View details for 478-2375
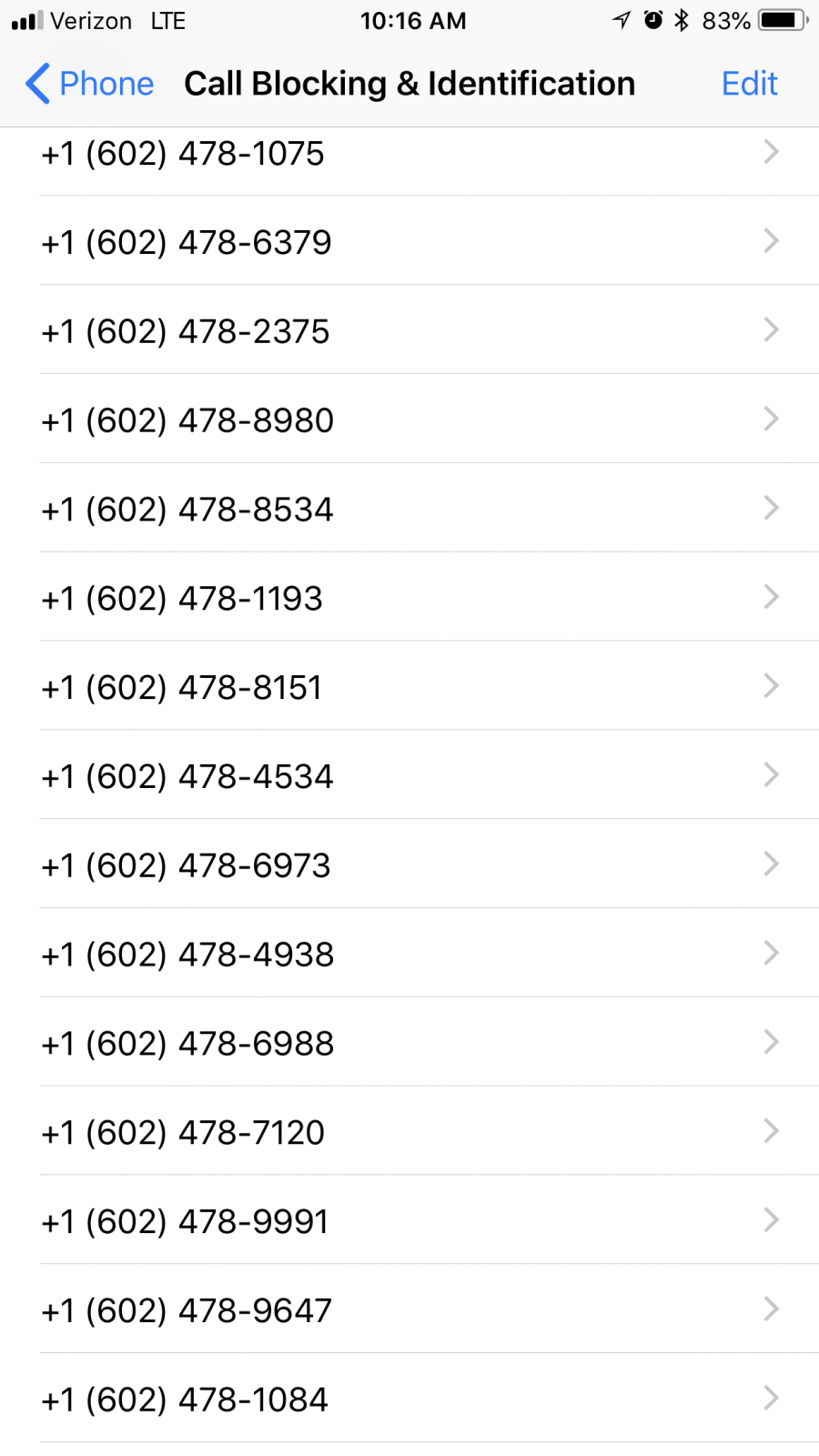The width and height of the screenshot is (819, 1456). click(x=409, y=330)
